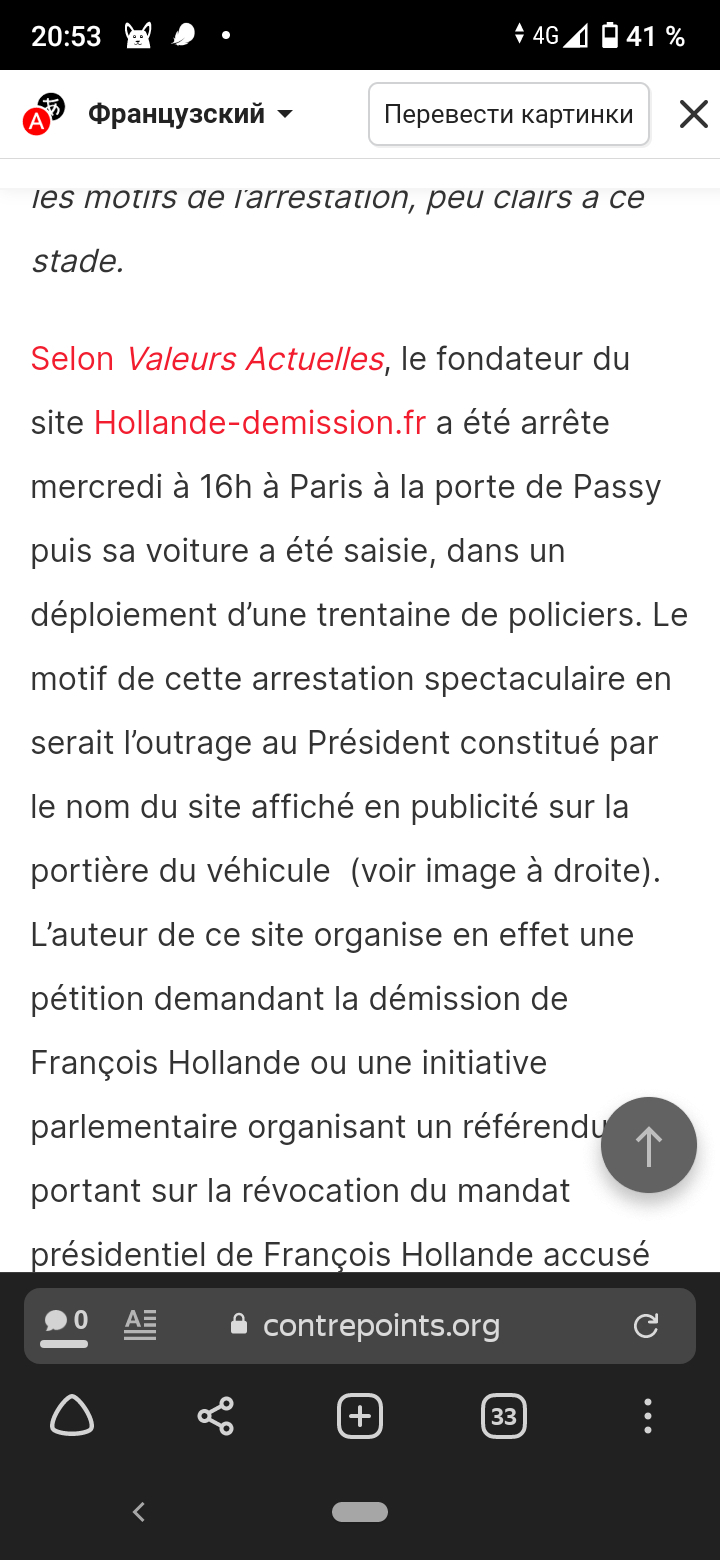Go back with system navigation arrow
This screenshot has height=1560, width=720.
click(139, 1512)
